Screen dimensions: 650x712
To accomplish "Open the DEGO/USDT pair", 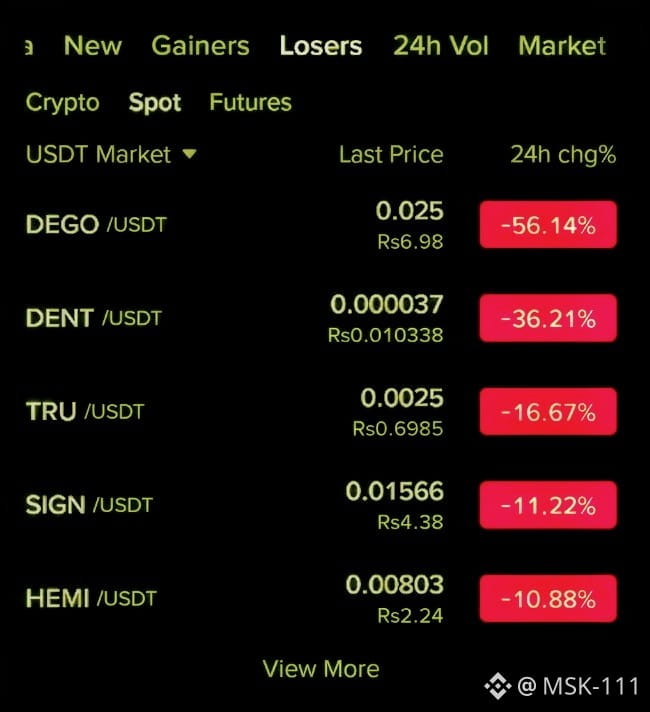I will tap(321, 225).
